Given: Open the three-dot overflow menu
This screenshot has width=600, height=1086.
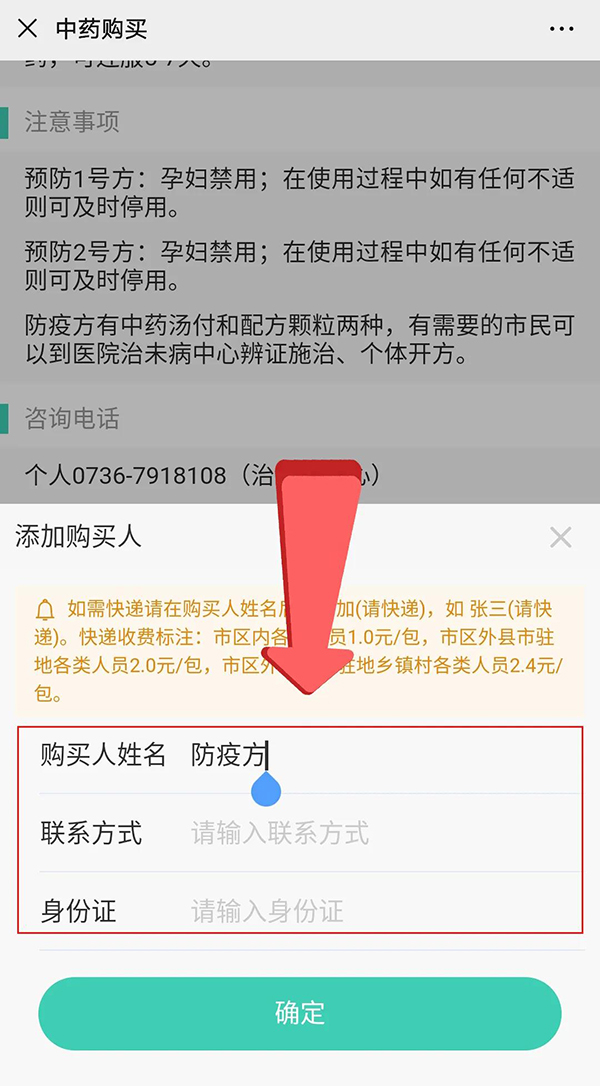Looking at the screenshot, I should pos(561,29).
